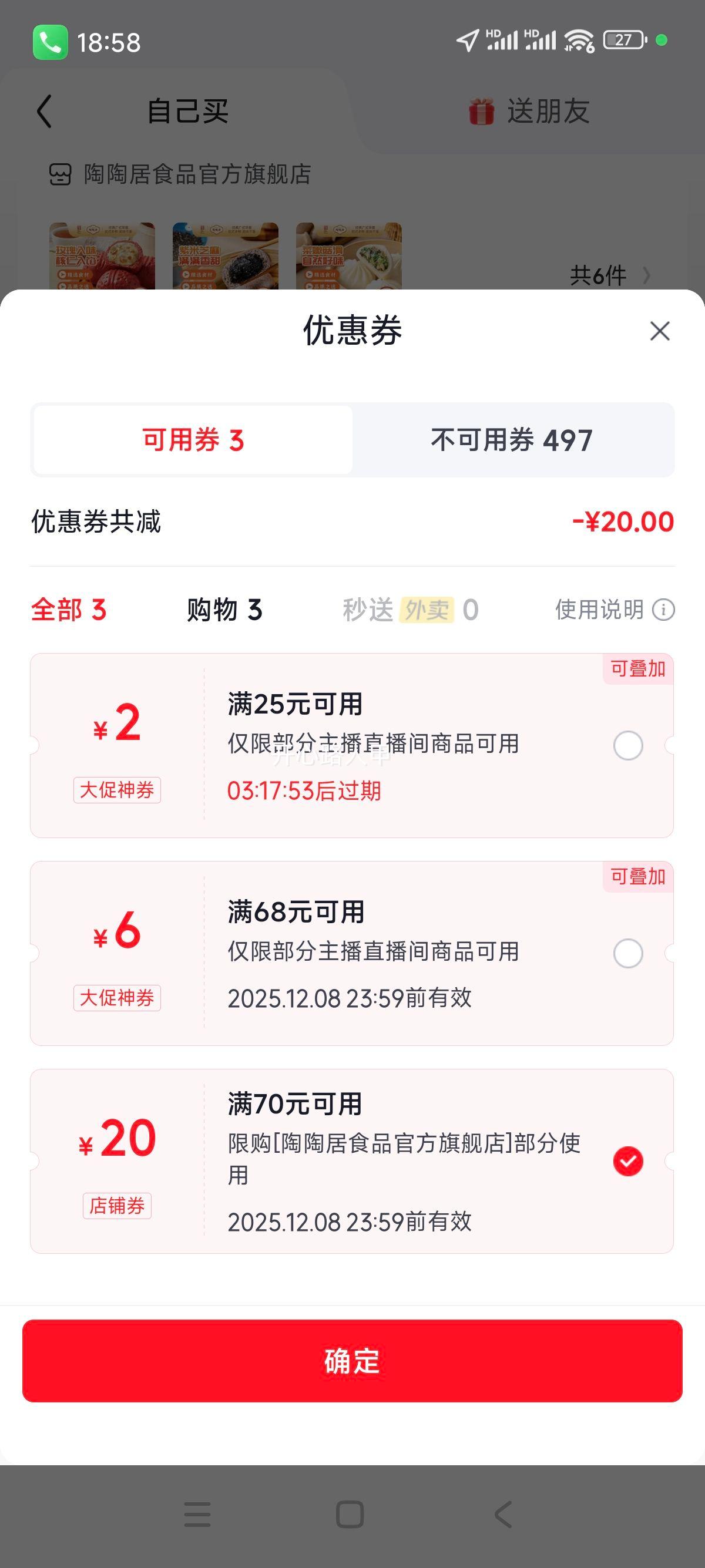Close the 优惠券 coupon sheet
705x1568 pixels.
[x=659, y=331]
